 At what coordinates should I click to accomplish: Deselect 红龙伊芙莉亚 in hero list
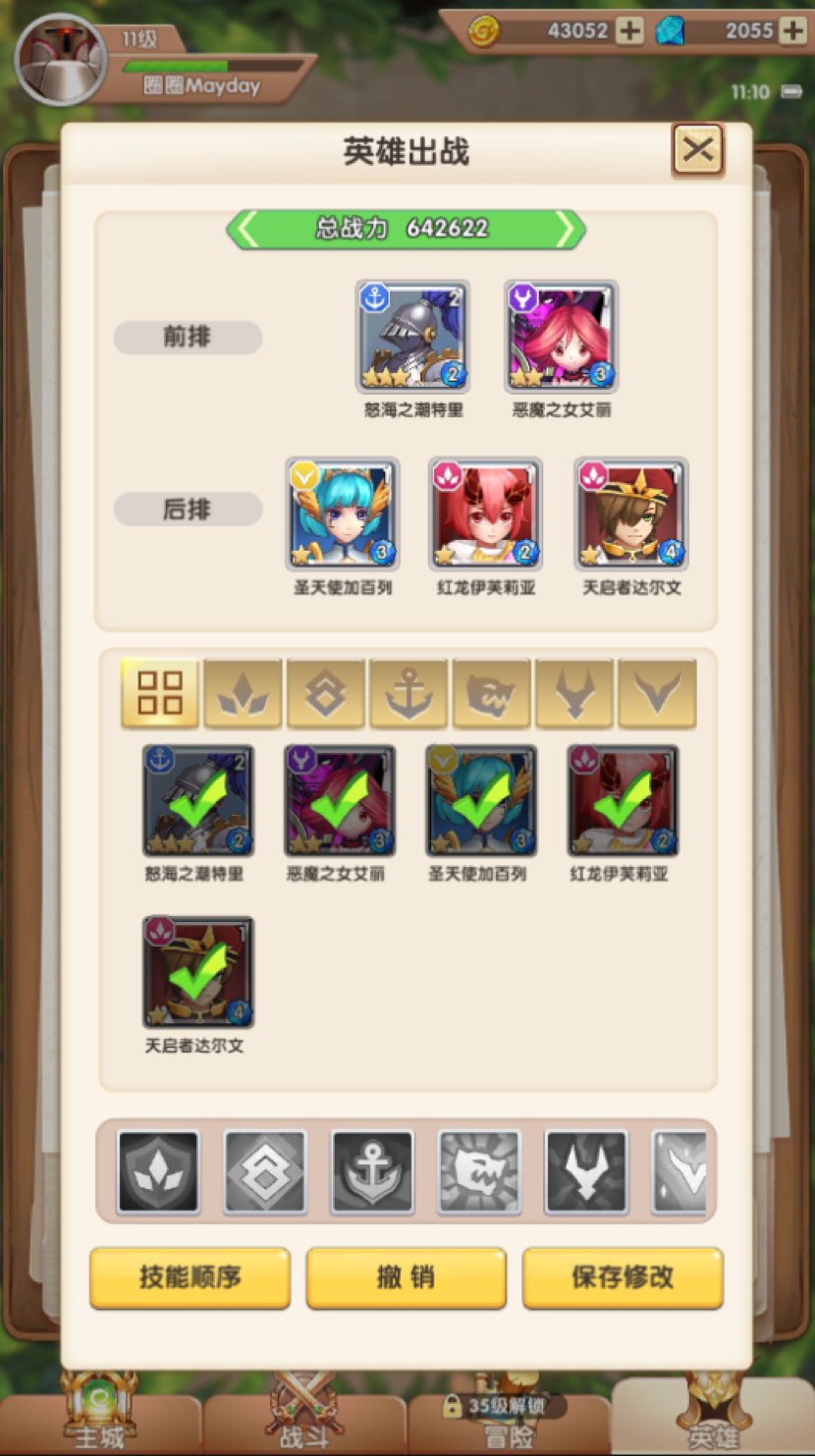click(623, 800)
